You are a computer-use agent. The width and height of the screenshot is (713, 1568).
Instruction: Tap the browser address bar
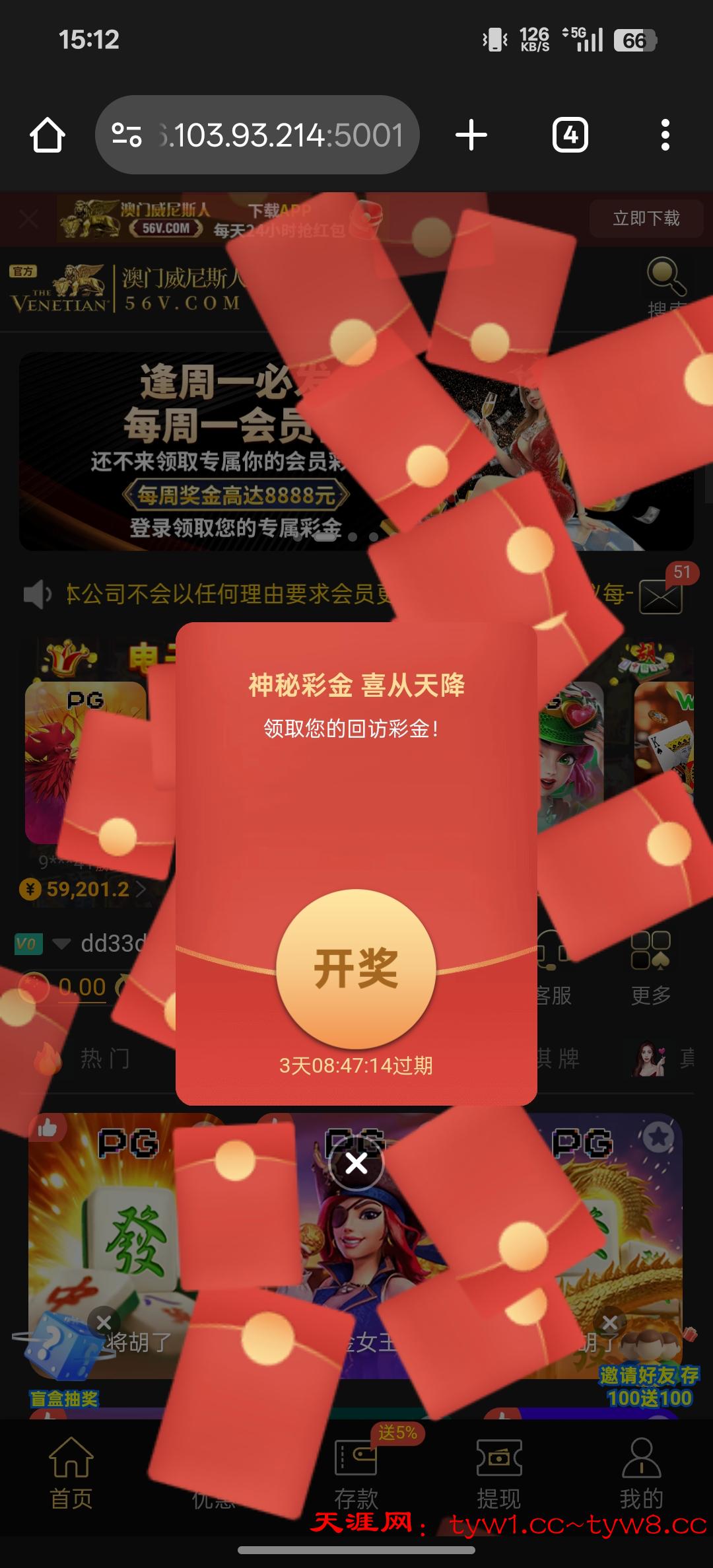(257, 135)
